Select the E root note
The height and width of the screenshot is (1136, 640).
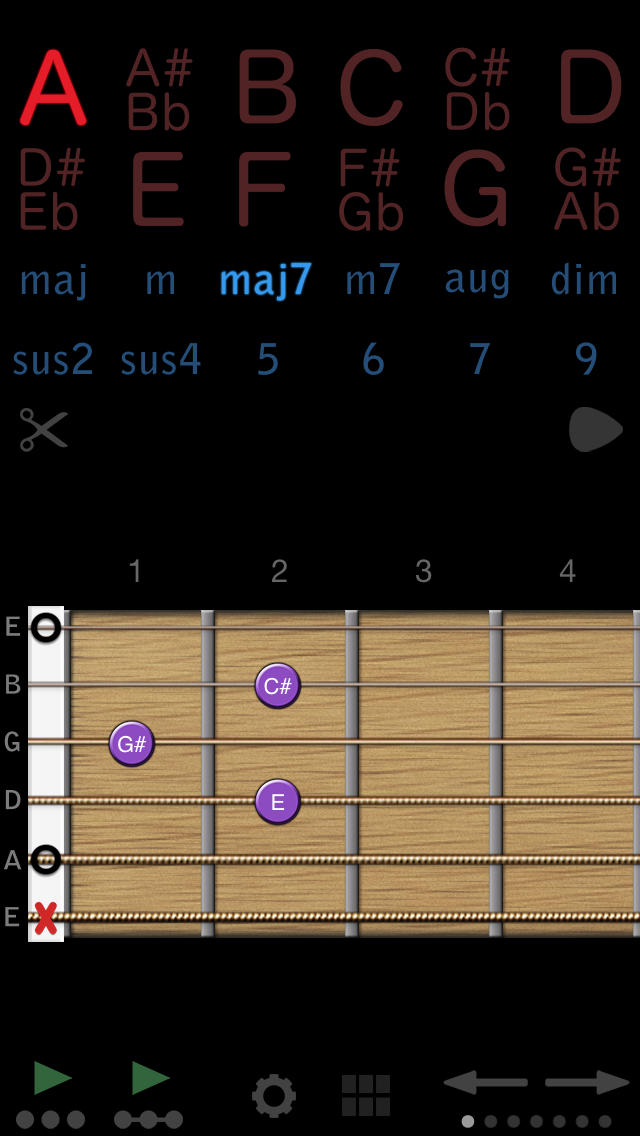pyautogui.click(x=157, y=189)
